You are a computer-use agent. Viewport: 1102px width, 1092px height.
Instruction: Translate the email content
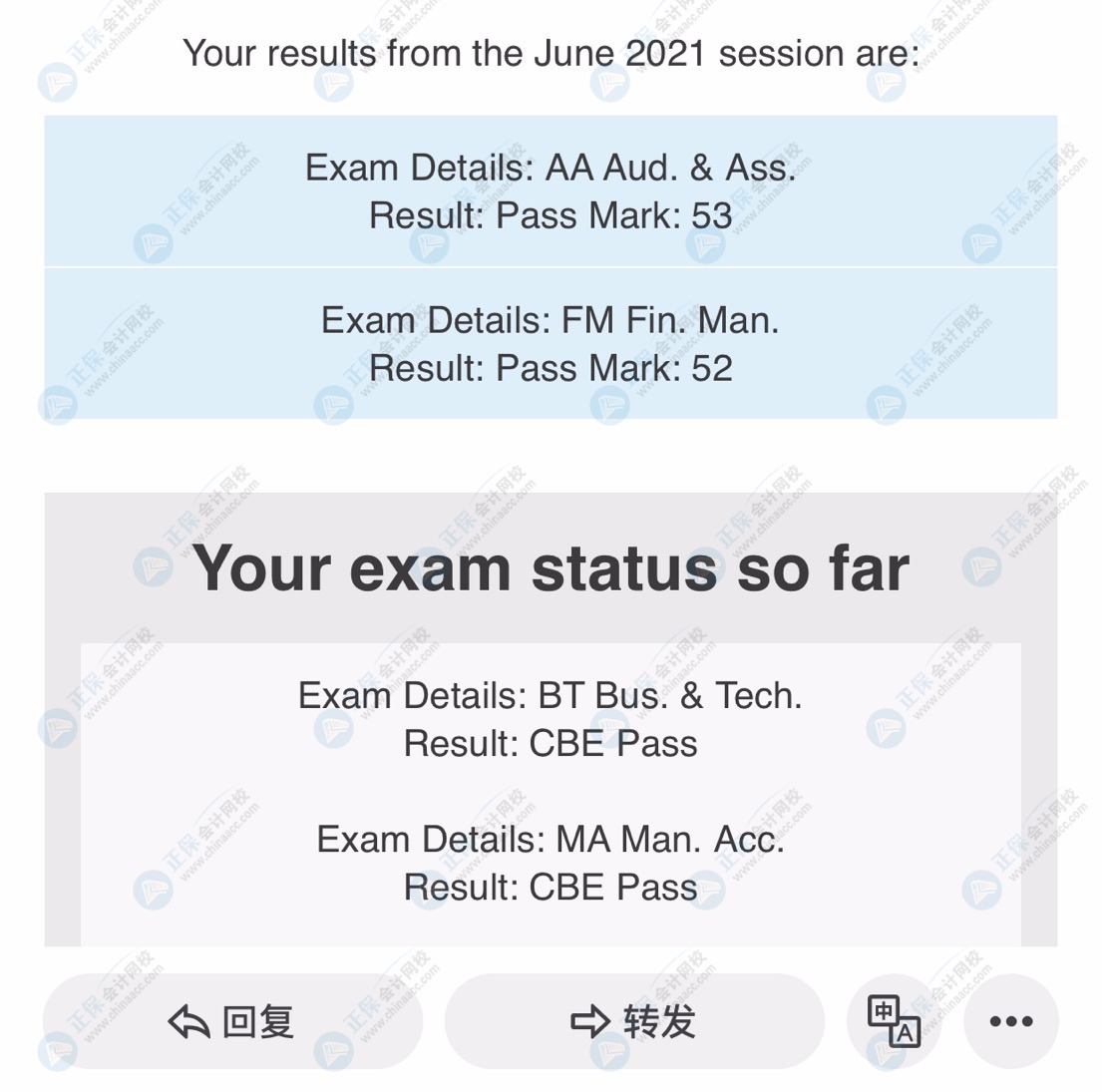[x=894, y=1021]
